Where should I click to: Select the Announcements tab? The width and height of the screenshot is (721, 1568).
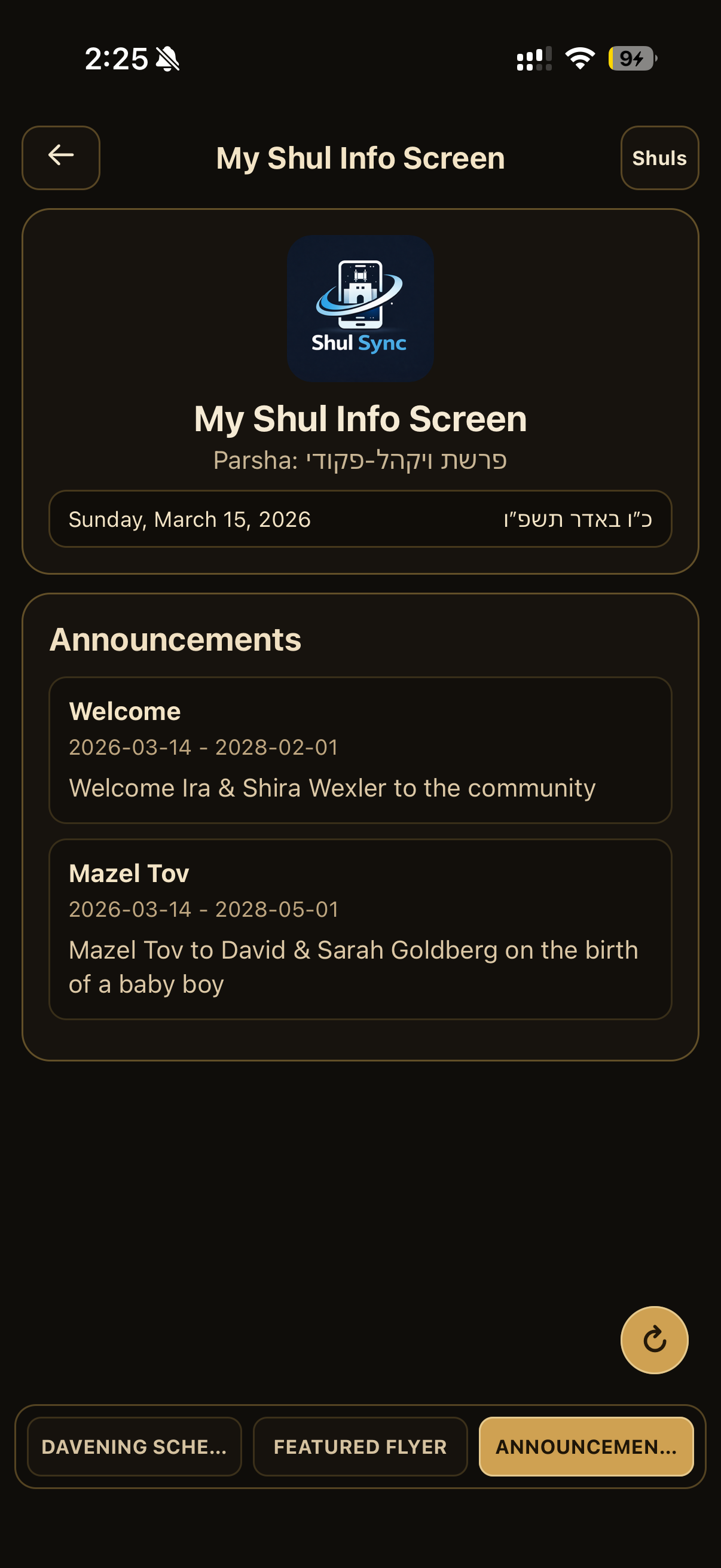click(x=587, y=1447)
